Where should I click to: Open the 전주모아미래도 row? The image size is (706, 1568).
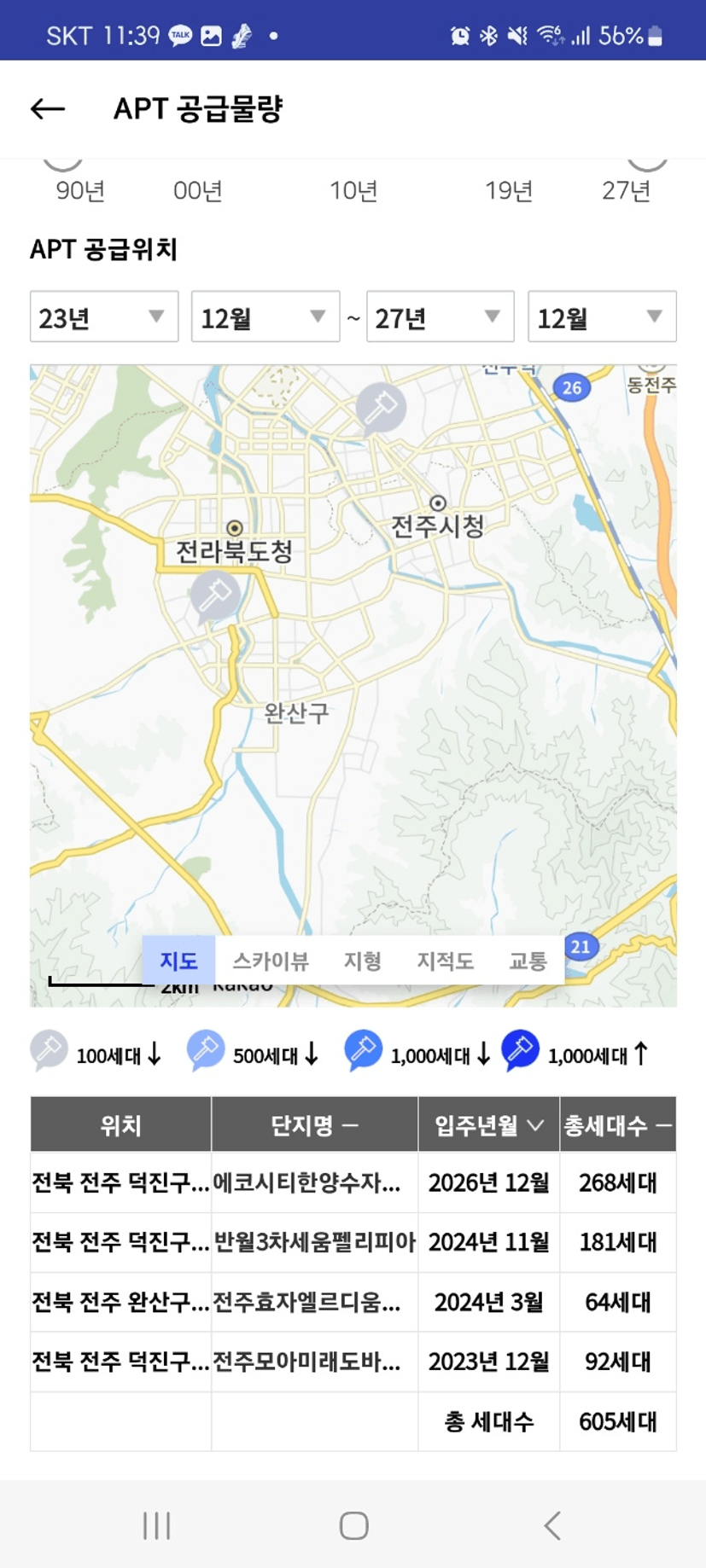pyautogui.click(x=353, y=1362)
